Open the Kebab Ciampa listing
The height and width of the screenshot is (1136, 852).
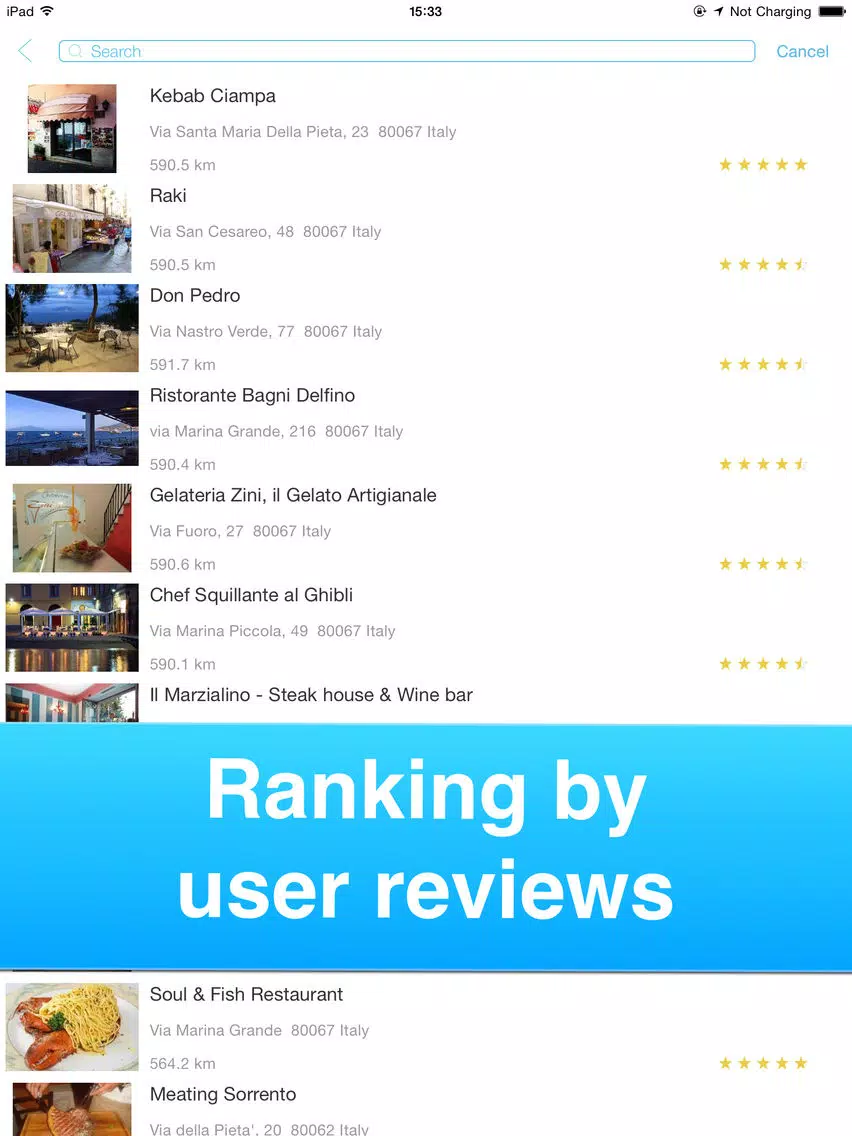(213, 96)
